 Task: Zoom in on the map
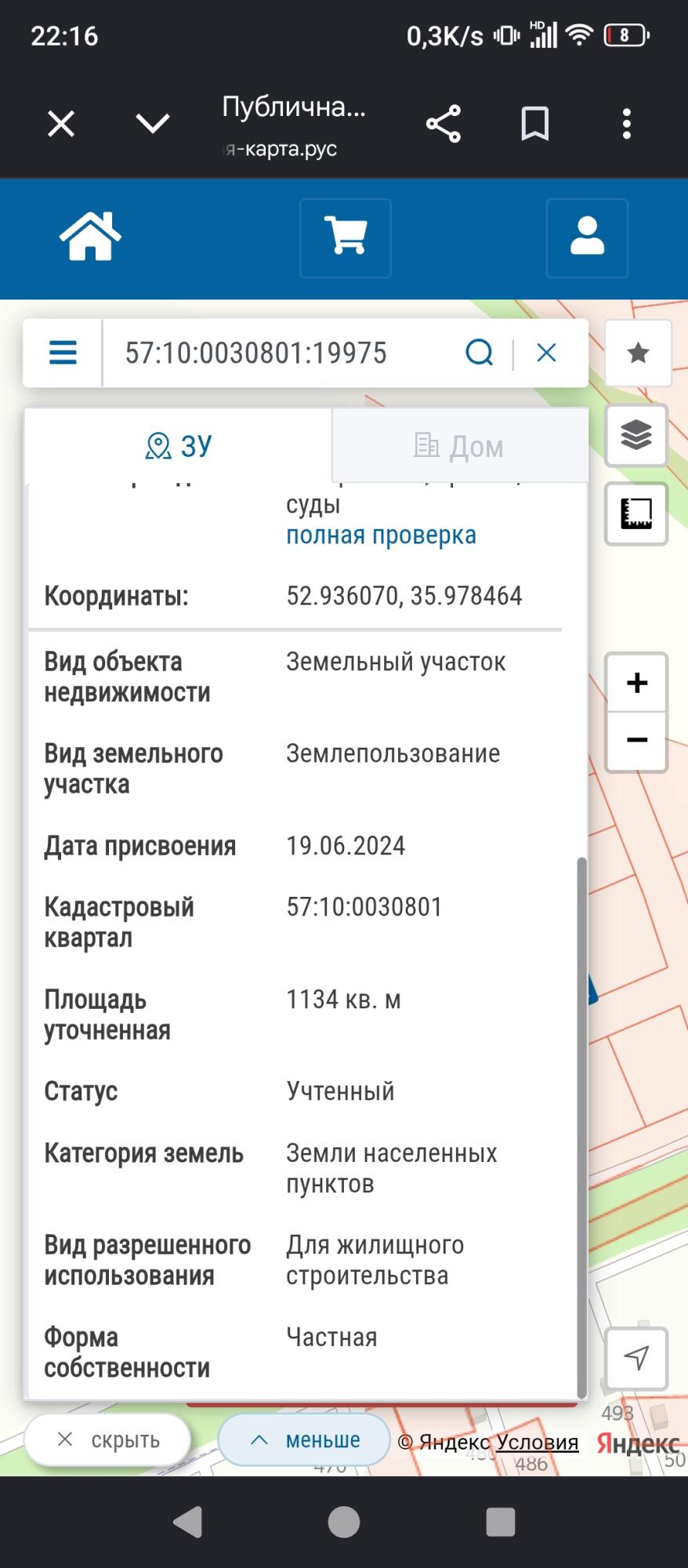pyautogui.click(x=637, y=683)
